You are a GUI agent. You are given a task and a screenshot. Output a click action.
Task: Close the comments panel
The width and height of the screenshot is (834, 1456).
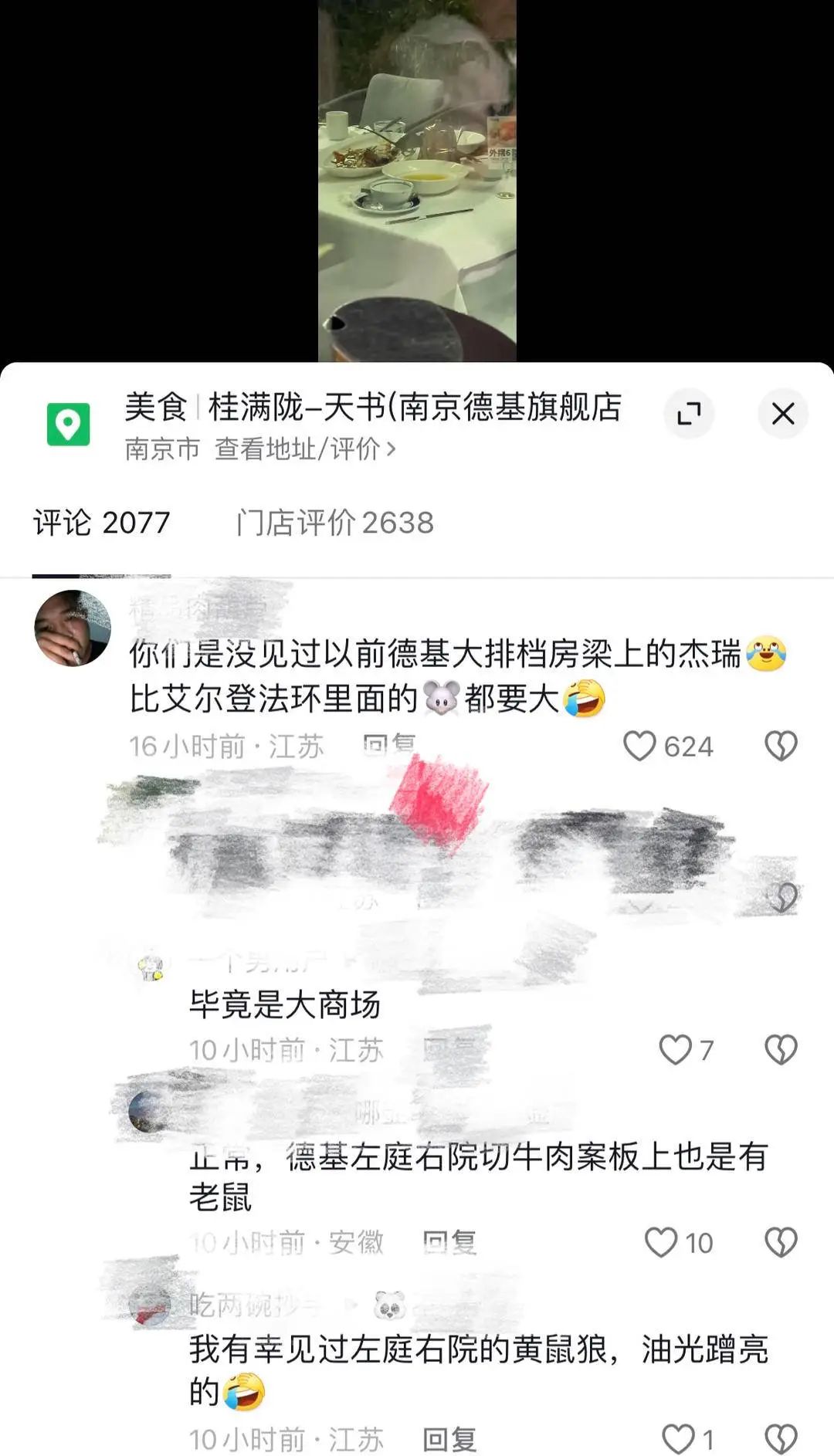[783, 414]
